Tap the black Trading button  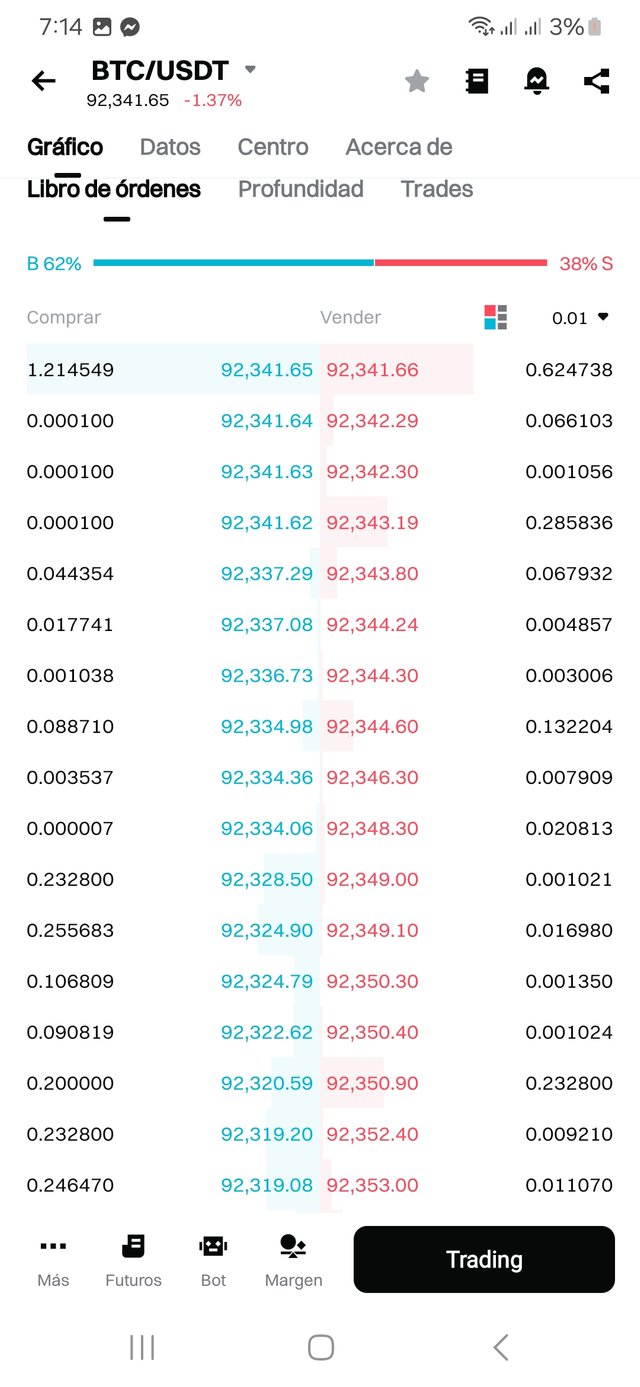[484, 1259]
